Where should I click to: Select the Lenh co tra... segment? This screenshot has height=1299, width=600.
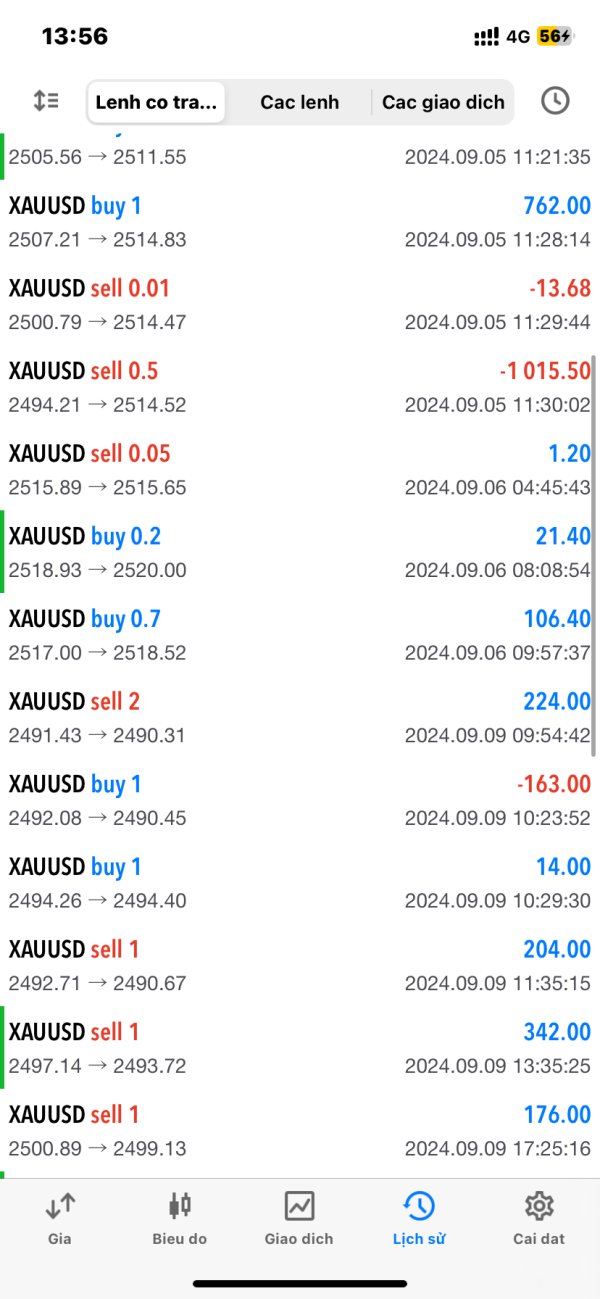(x=156, y=102)
